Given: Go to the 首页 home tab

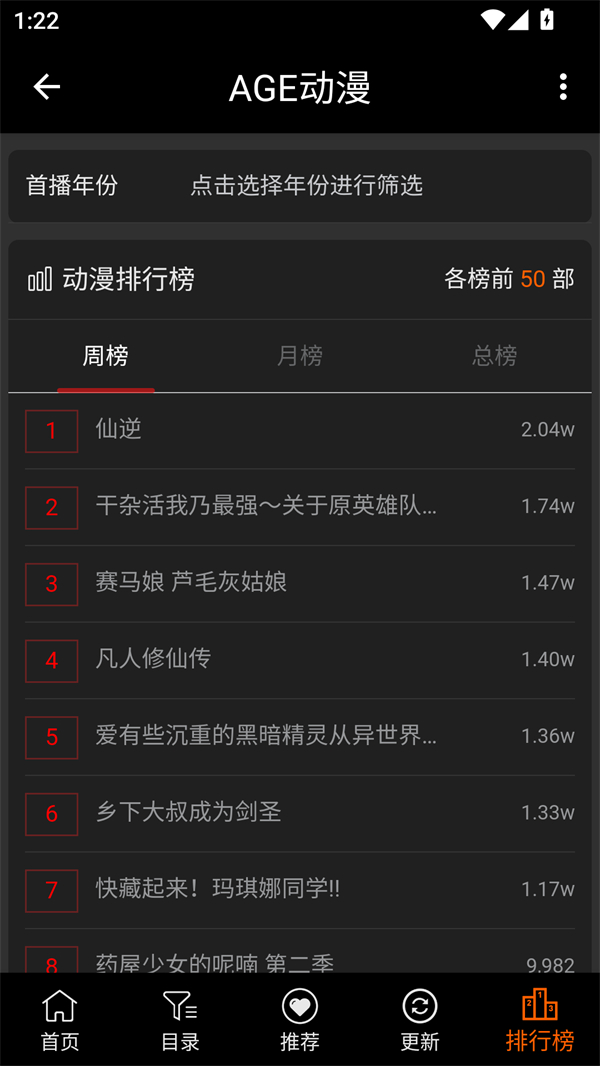Looking at the screenshot, I should click(60, 1019).
